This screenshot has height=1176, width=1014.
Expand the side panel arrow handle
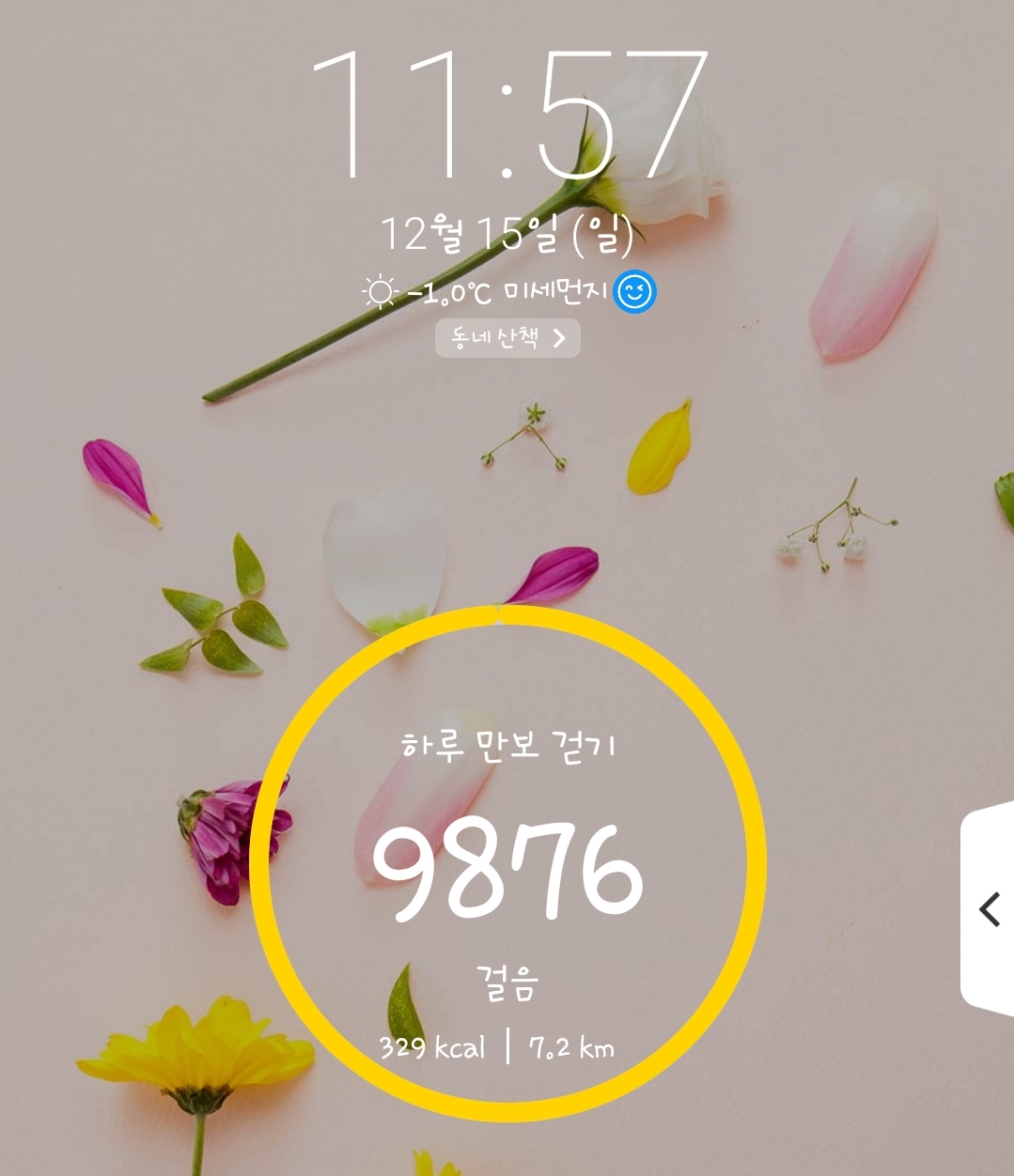coord(988,908)
